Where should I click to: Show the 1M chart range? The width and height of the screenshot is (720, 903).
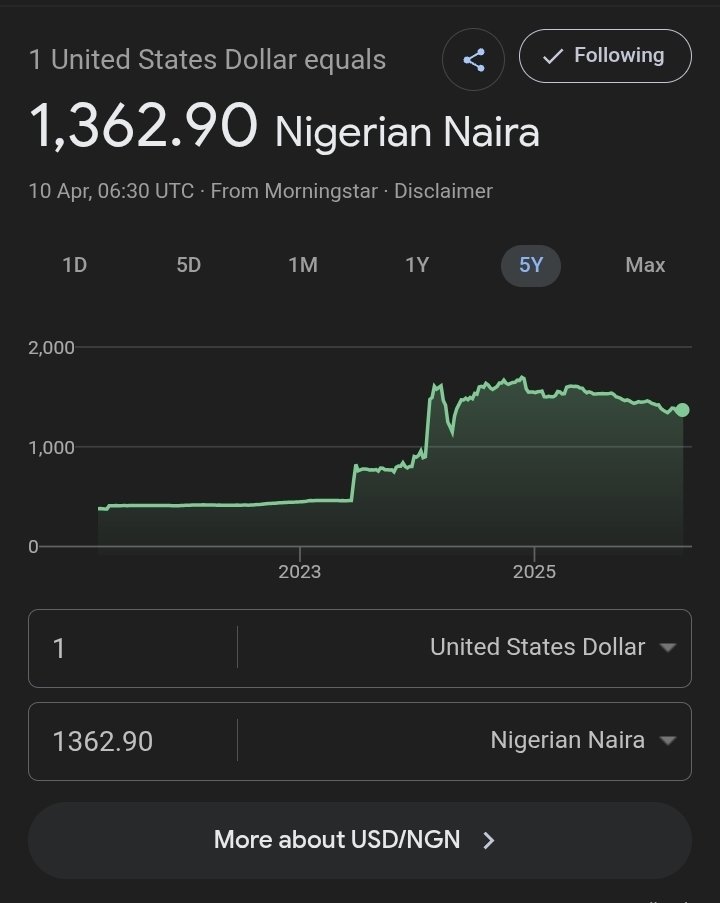pos(303,265)
